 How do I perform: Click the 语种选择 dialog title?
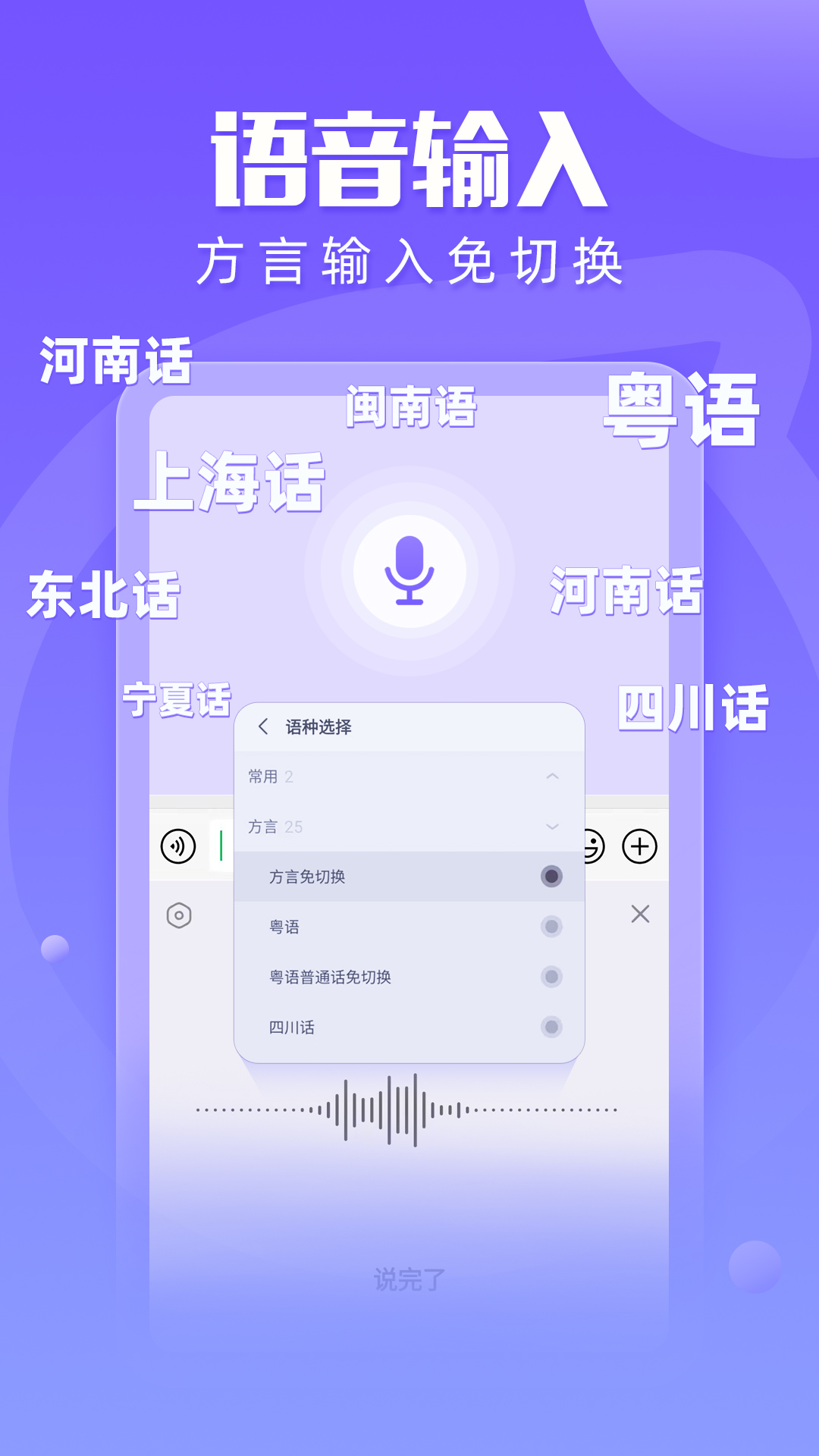click(318, 726)
